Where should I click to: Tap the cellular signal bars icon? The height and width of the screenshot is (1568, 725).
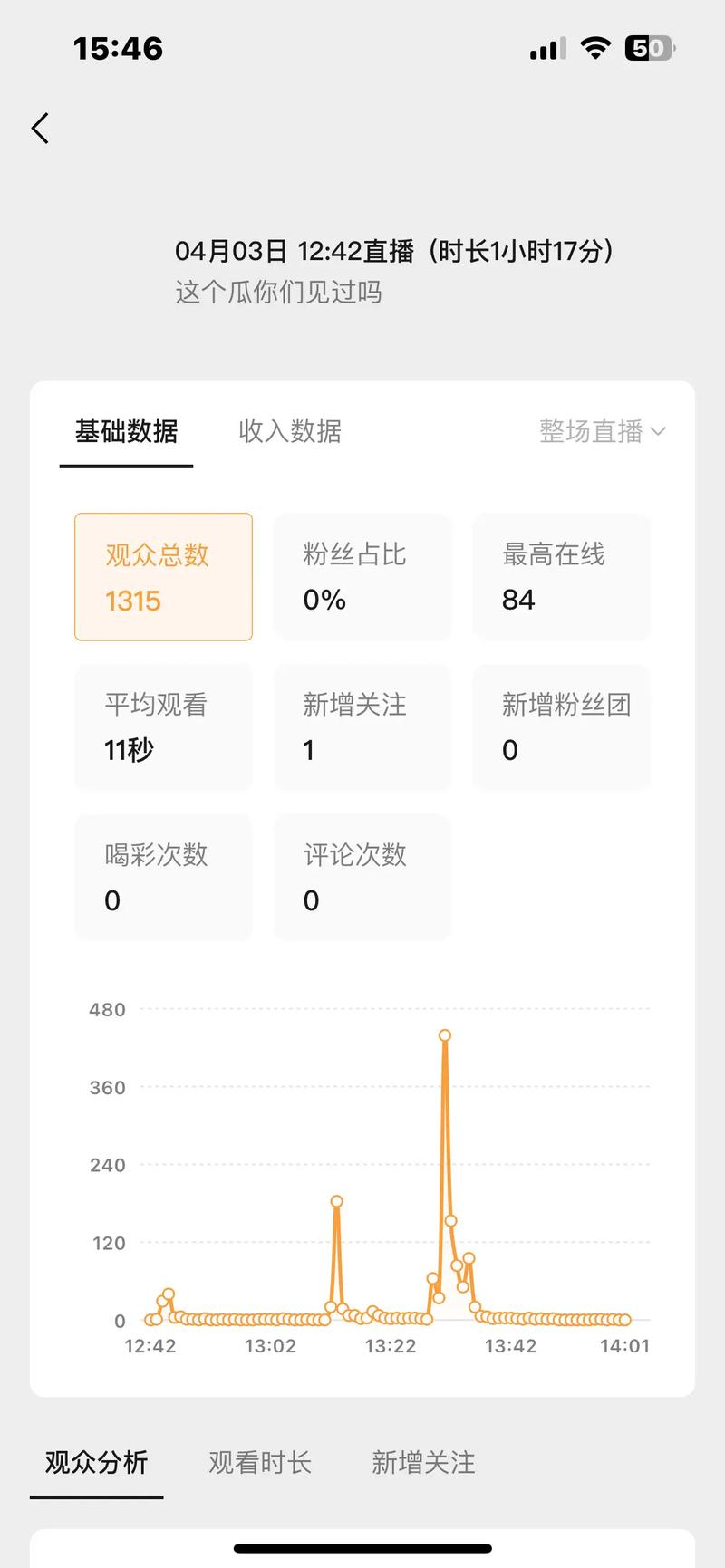click(x=545, y=49)
